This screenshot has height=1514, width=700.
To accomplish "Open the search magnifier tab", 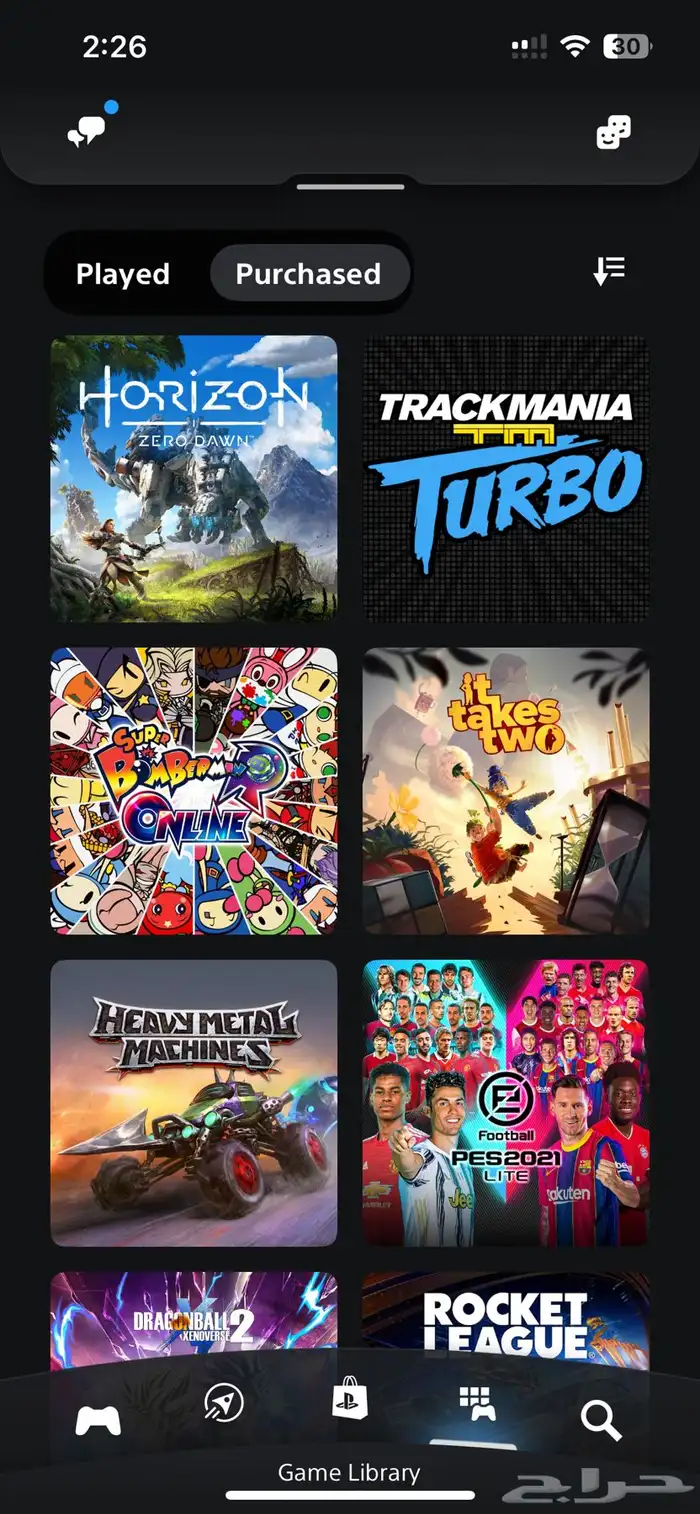I will click(601, 1420).
